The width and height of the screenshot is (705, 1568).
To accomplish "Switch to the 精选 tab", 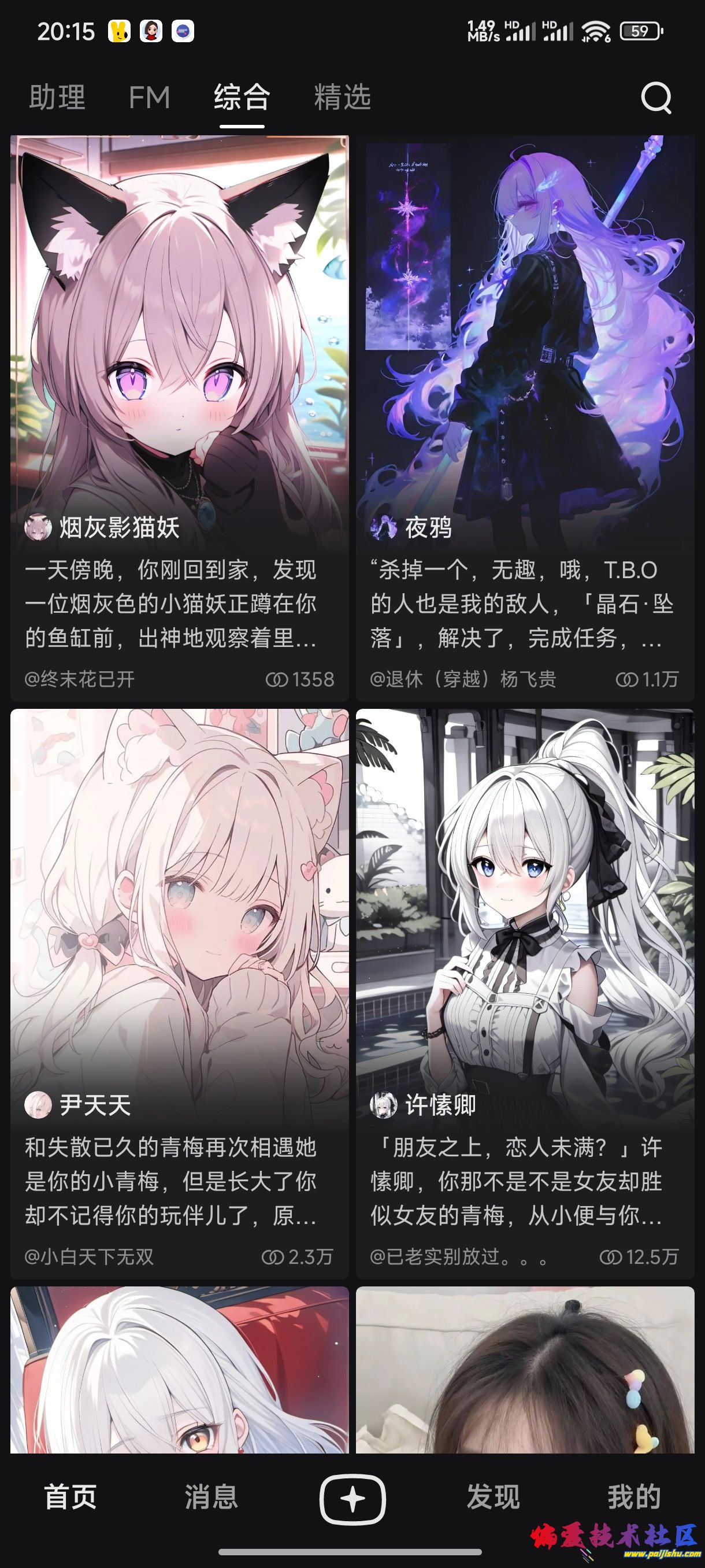I will pos(342,97).
